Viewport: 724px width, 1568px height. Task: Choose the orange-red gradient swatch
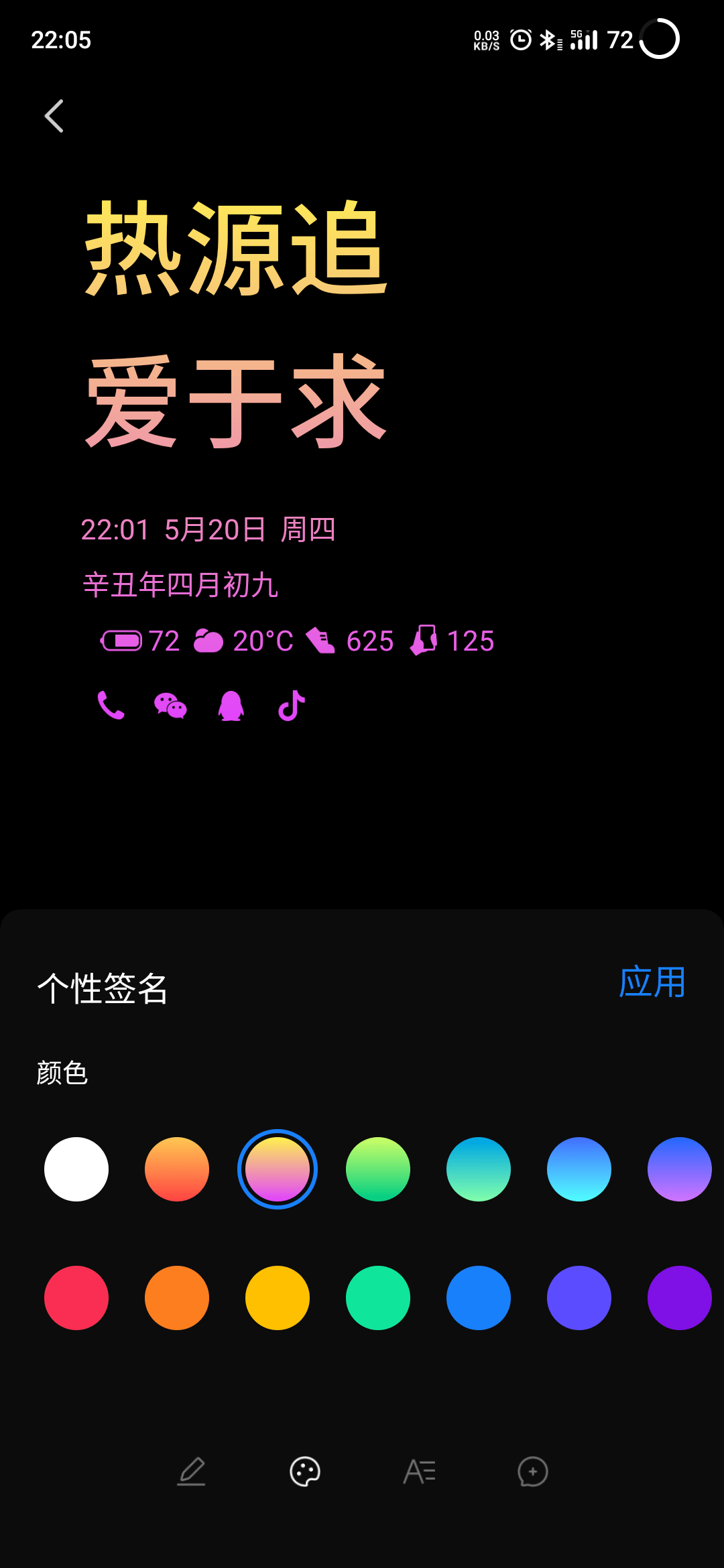coord(177,1169)
